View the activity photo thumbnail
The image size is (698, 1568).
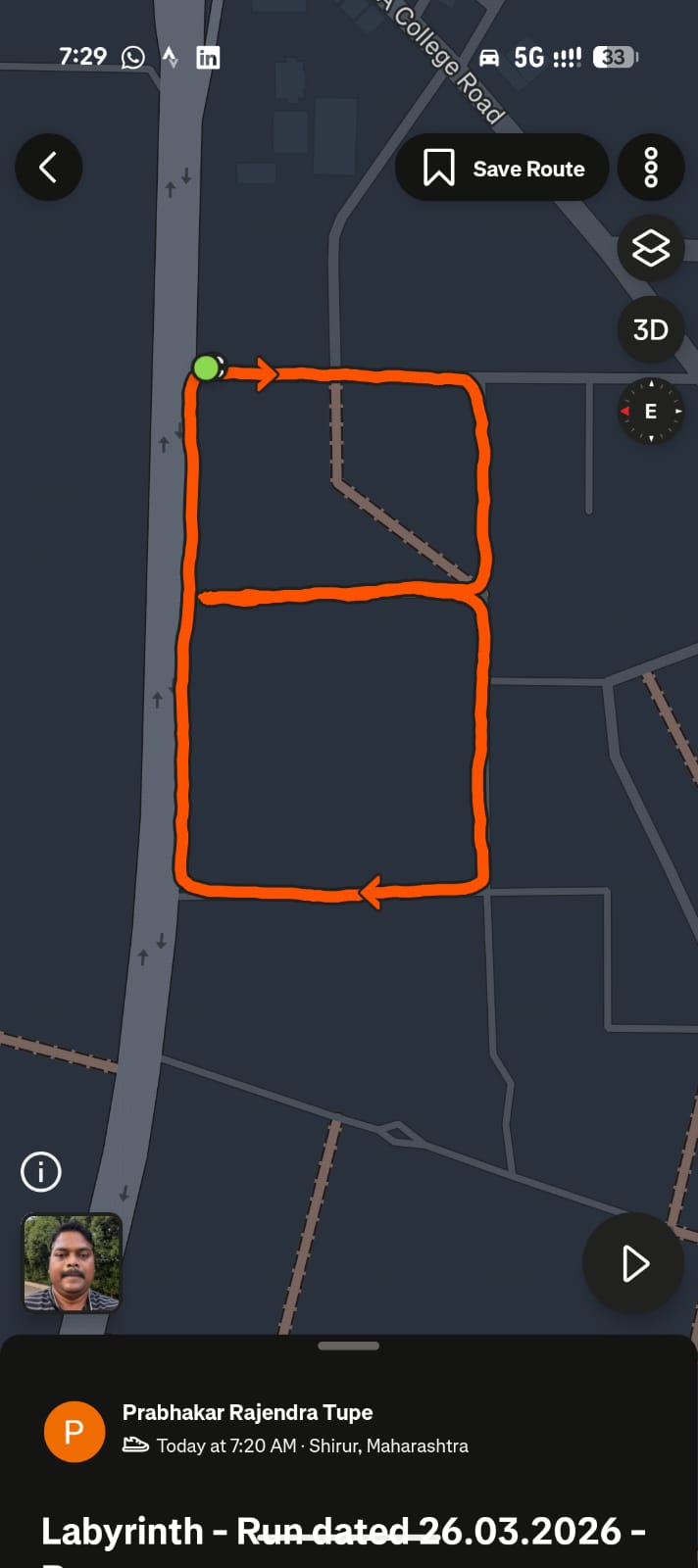73,1263
